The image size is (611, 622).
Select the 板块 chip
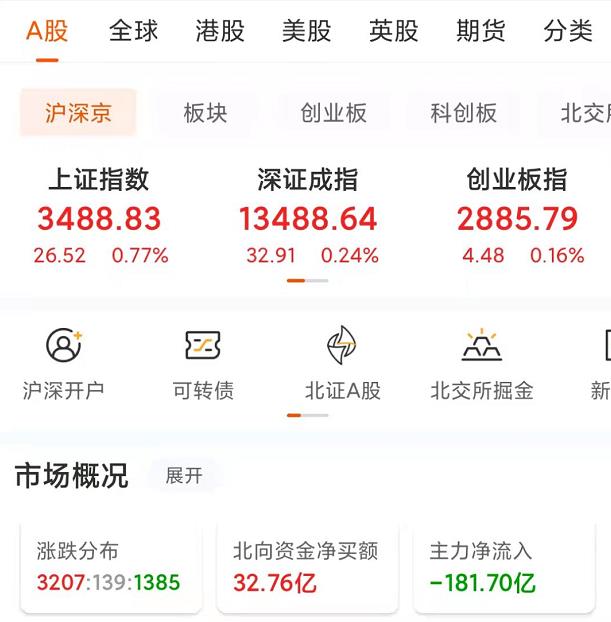coord(205,113)
